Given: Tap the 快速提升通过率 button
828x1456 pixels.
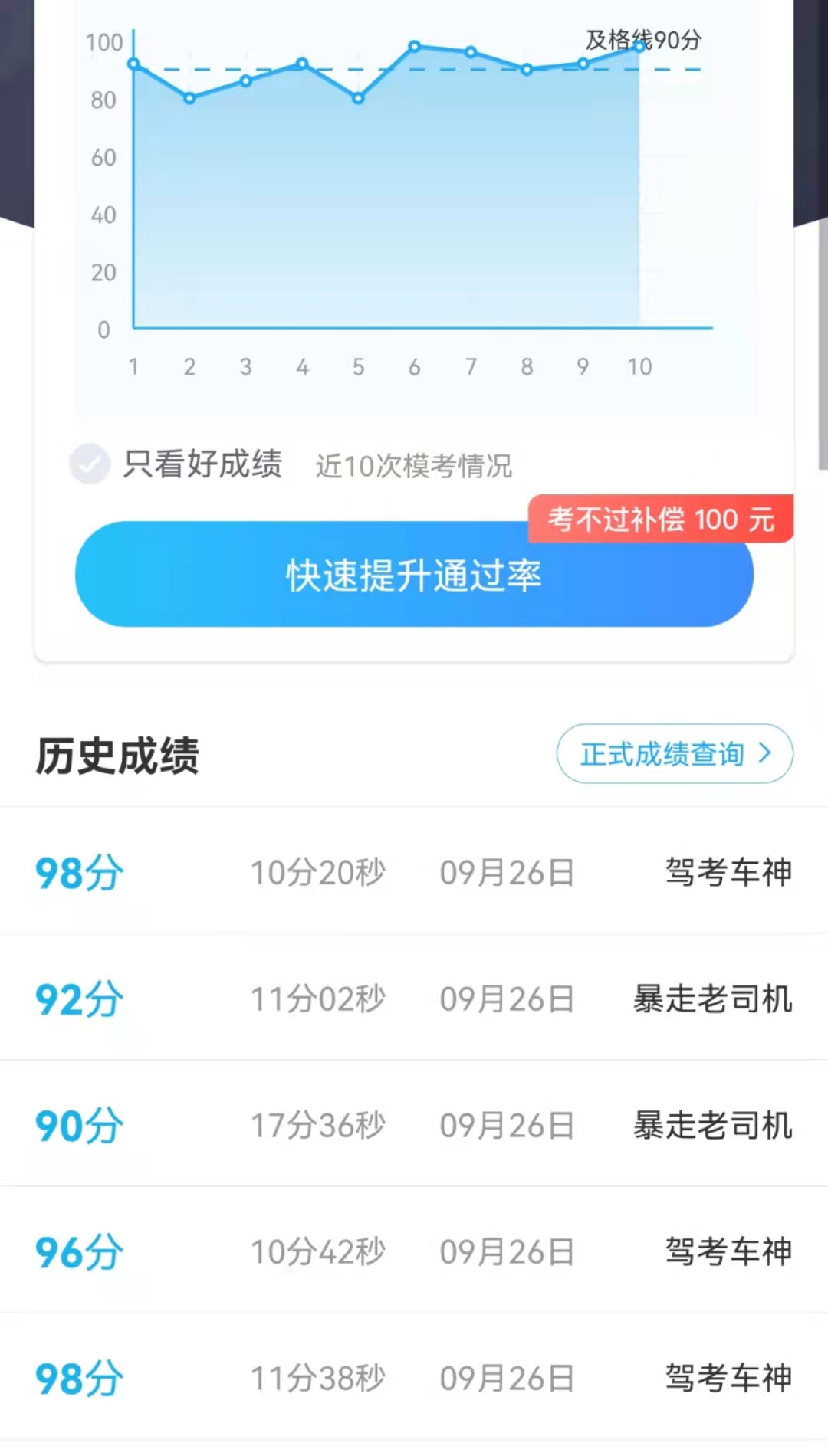Looking at the screenshot, I should [414, 576].
